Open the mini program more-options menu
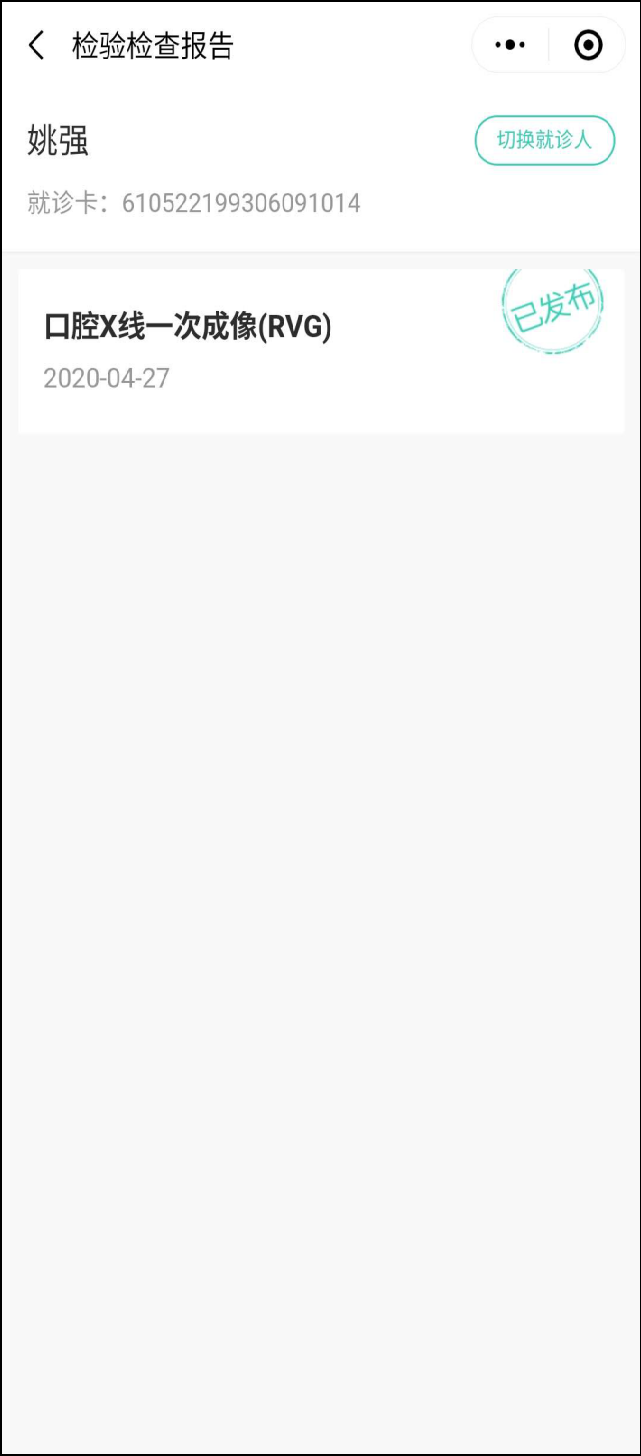The image size is (641, 1456). pos(510,45)
